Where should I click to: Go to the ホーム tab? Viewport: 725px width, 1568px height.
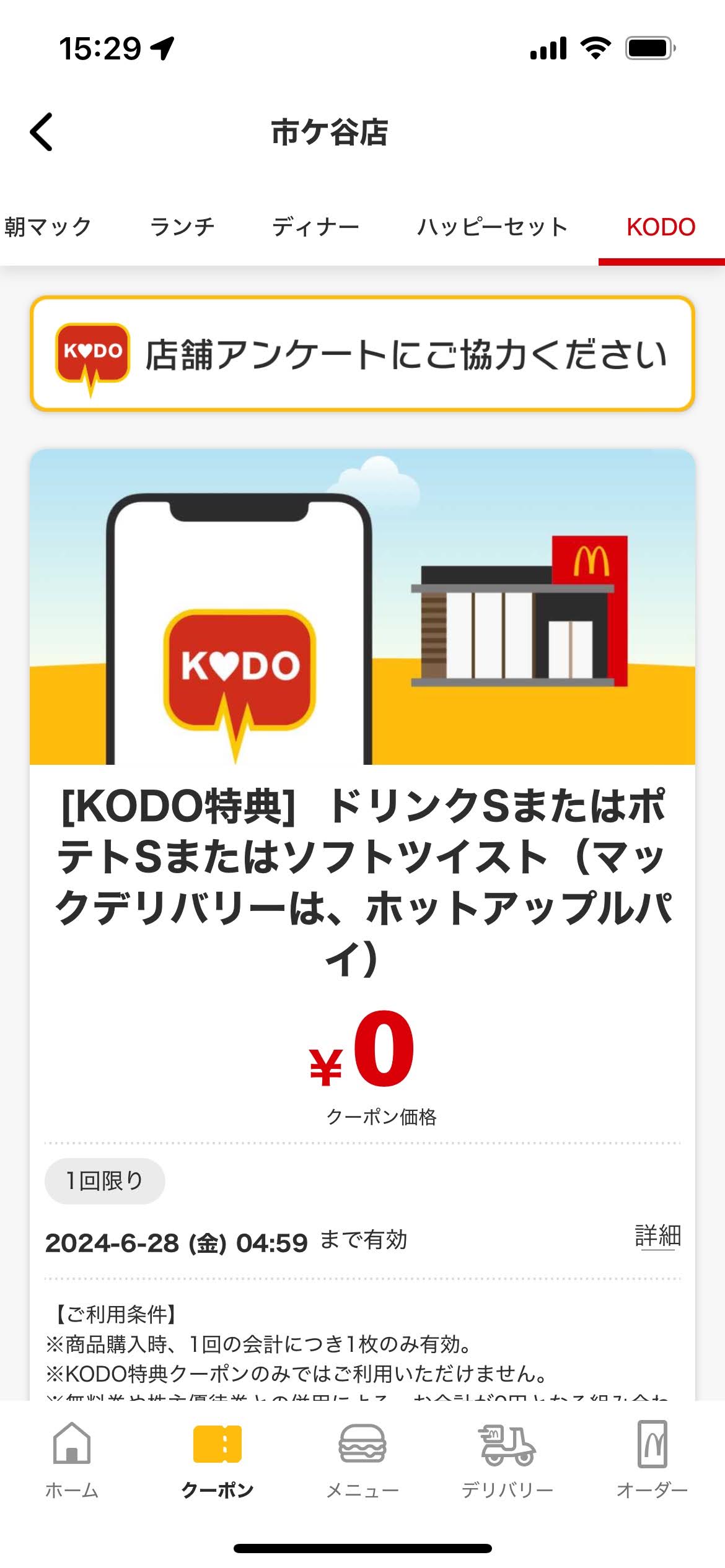click(72, 1460)
